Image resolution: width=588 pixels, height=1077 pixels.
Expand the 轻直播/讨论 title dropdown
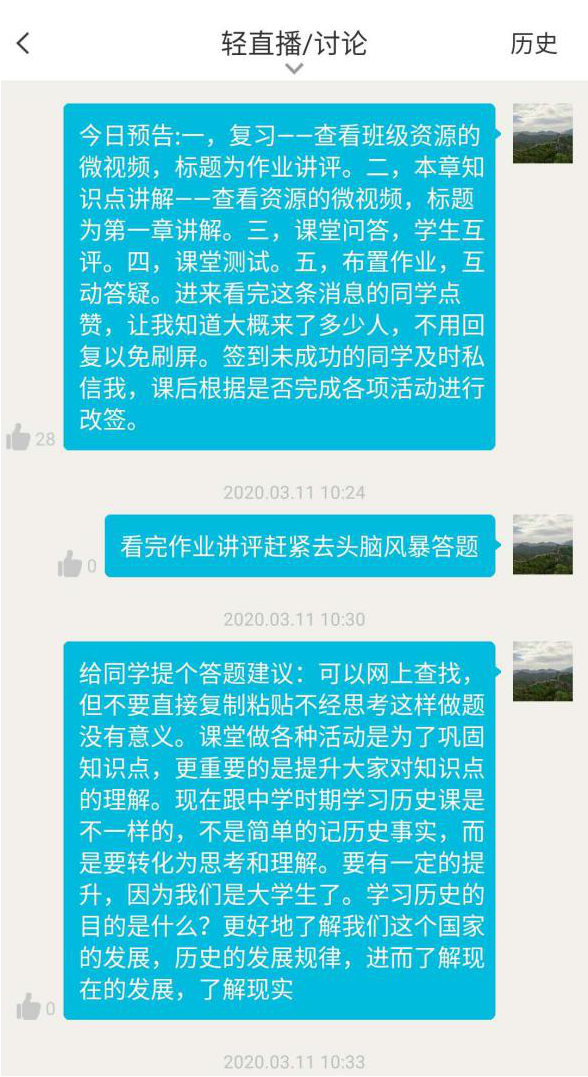[x=294, y=68]
